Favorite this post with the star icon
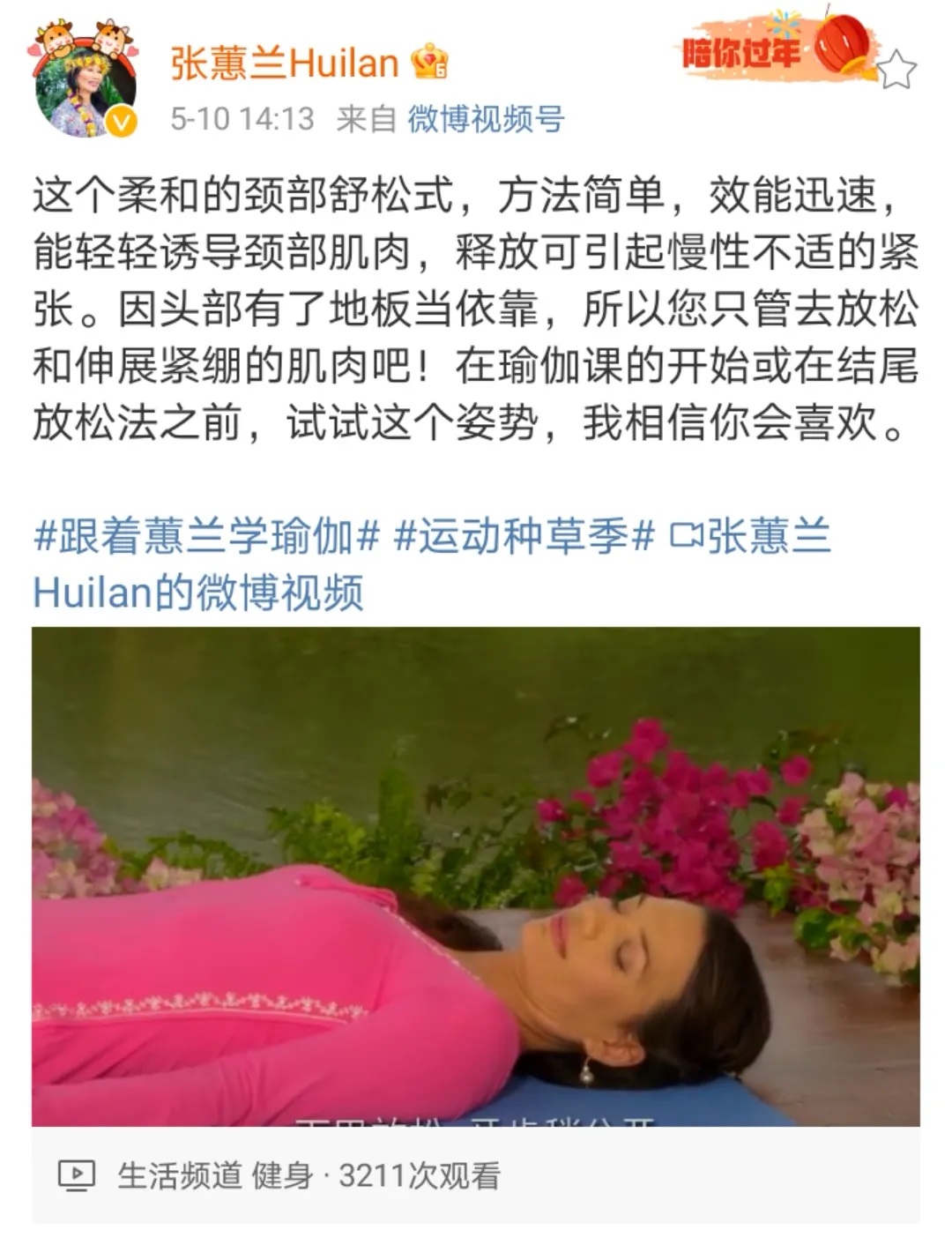Image resolution: width=952 pixels, height=1260 pixels. pyautogui.click(x=896, y=69)
